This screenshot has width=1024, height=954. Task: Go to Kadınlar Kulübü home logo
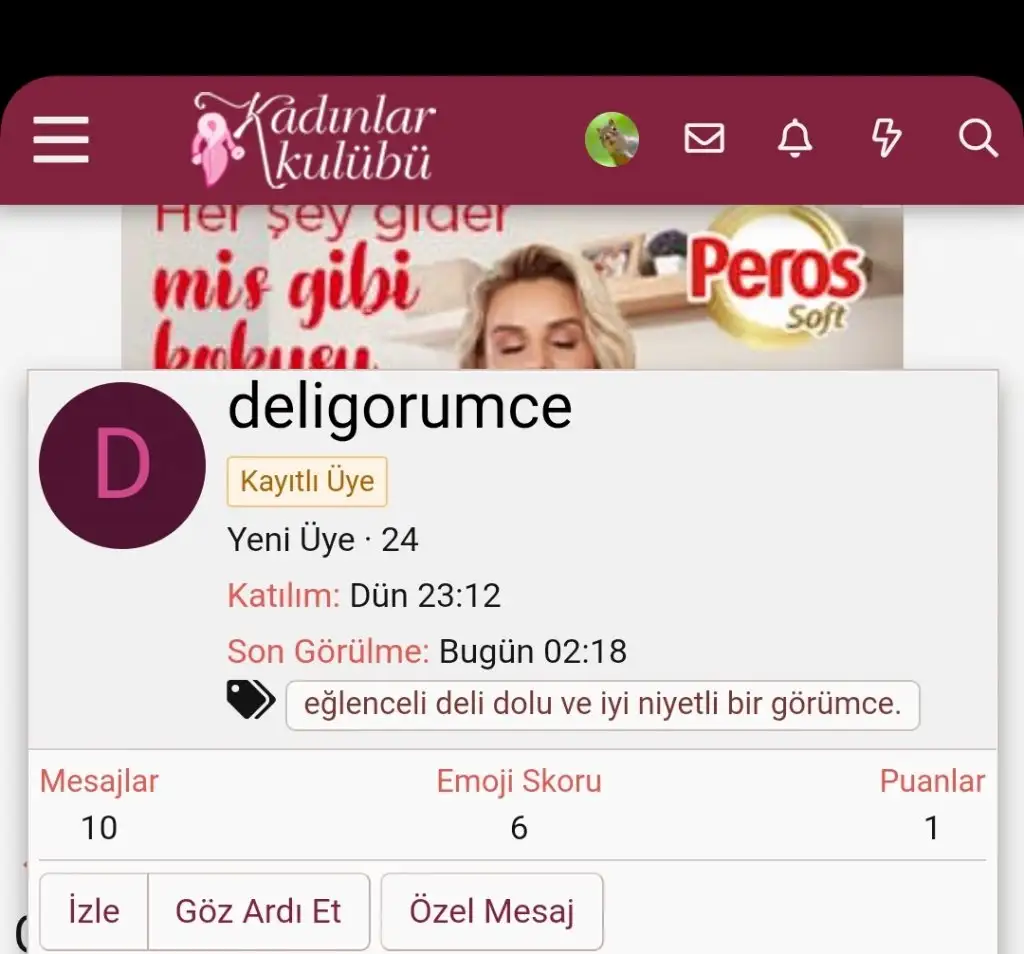pos(314,139)
